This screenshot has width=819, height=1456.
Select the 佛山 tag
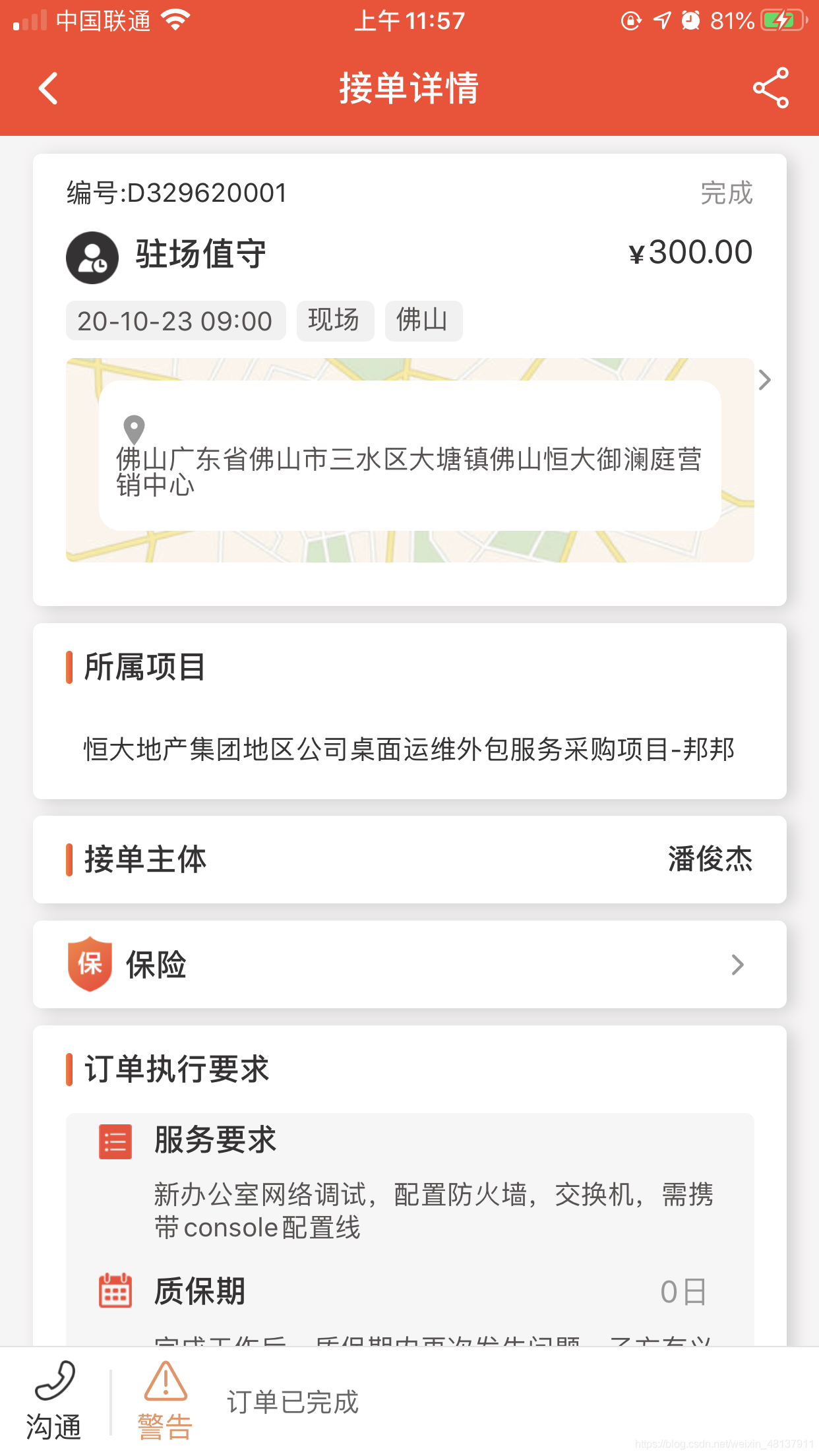point(423,320)
